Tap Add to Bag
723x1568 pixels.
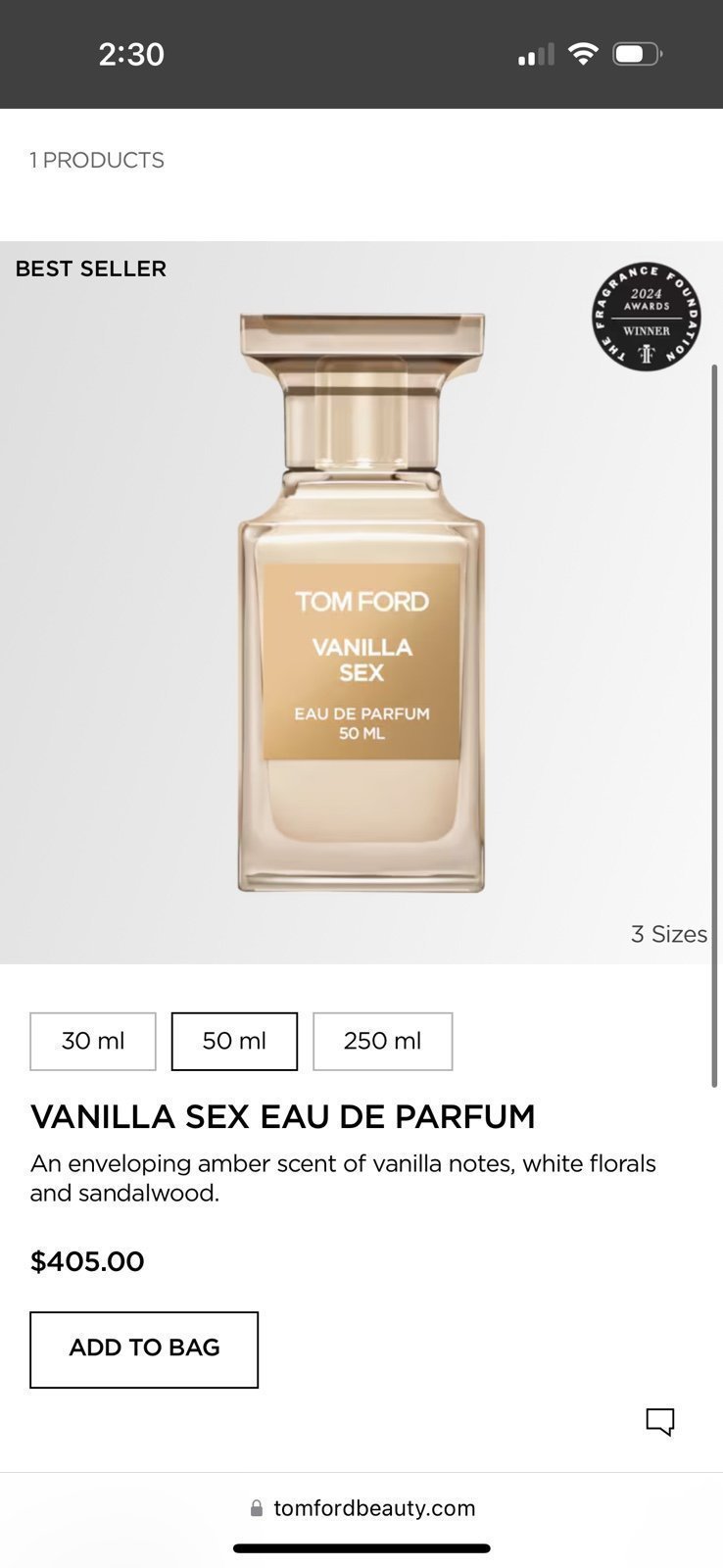pos(144,1348)
